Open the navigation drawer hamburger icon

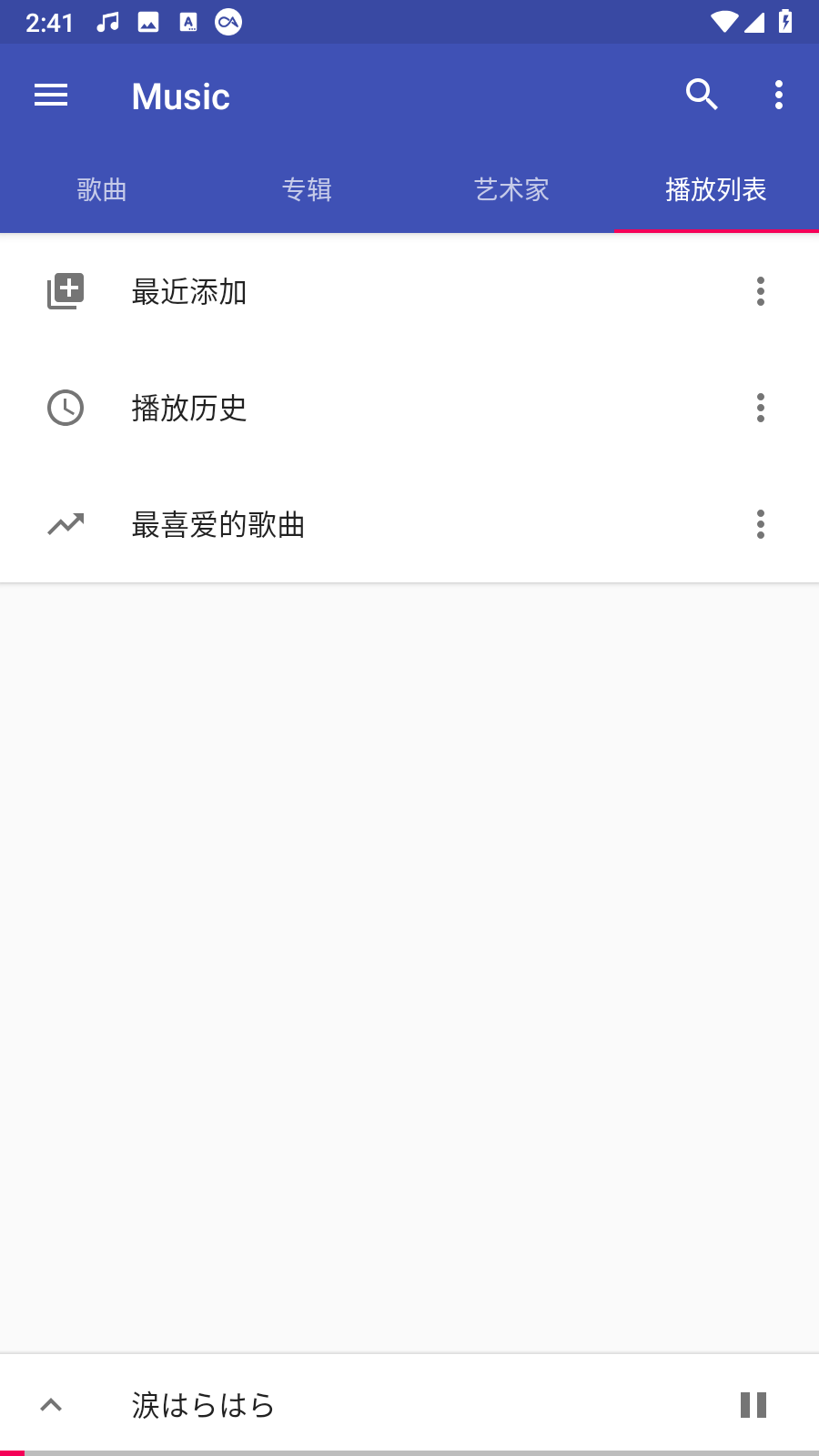coord(50,95)
